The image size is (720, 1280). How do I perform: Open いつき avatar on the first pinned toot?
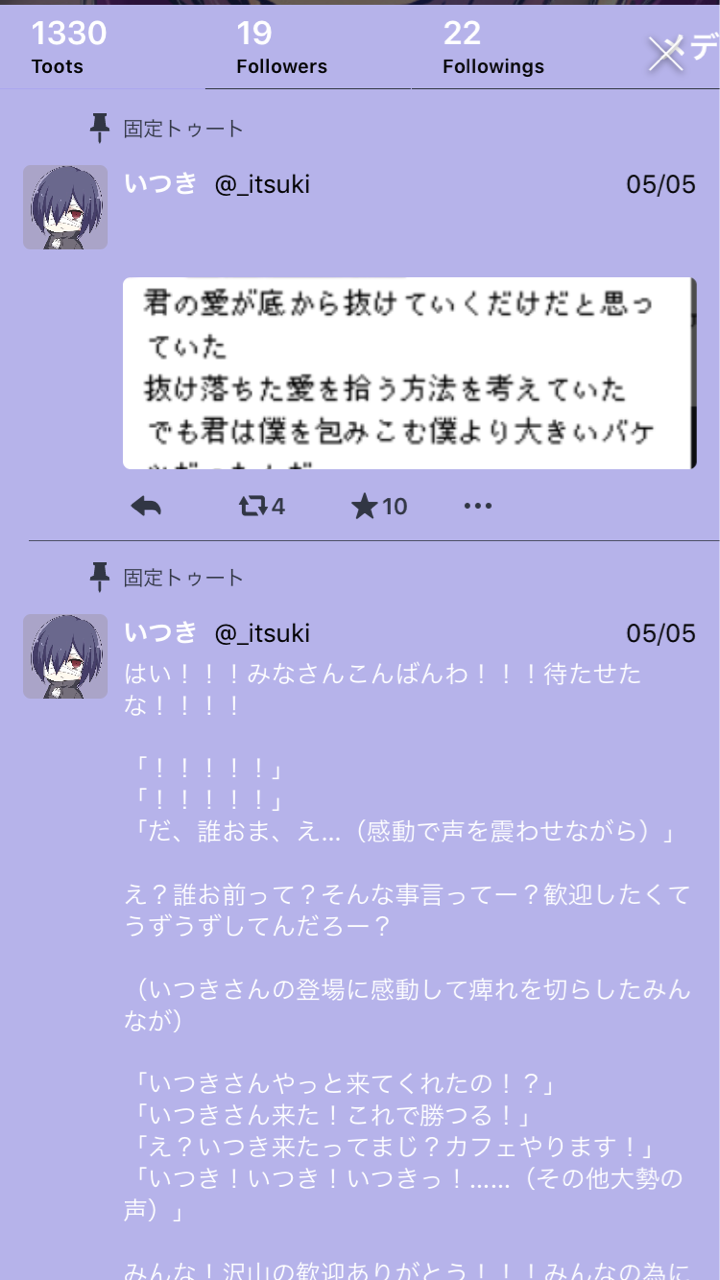click(65, 207)
